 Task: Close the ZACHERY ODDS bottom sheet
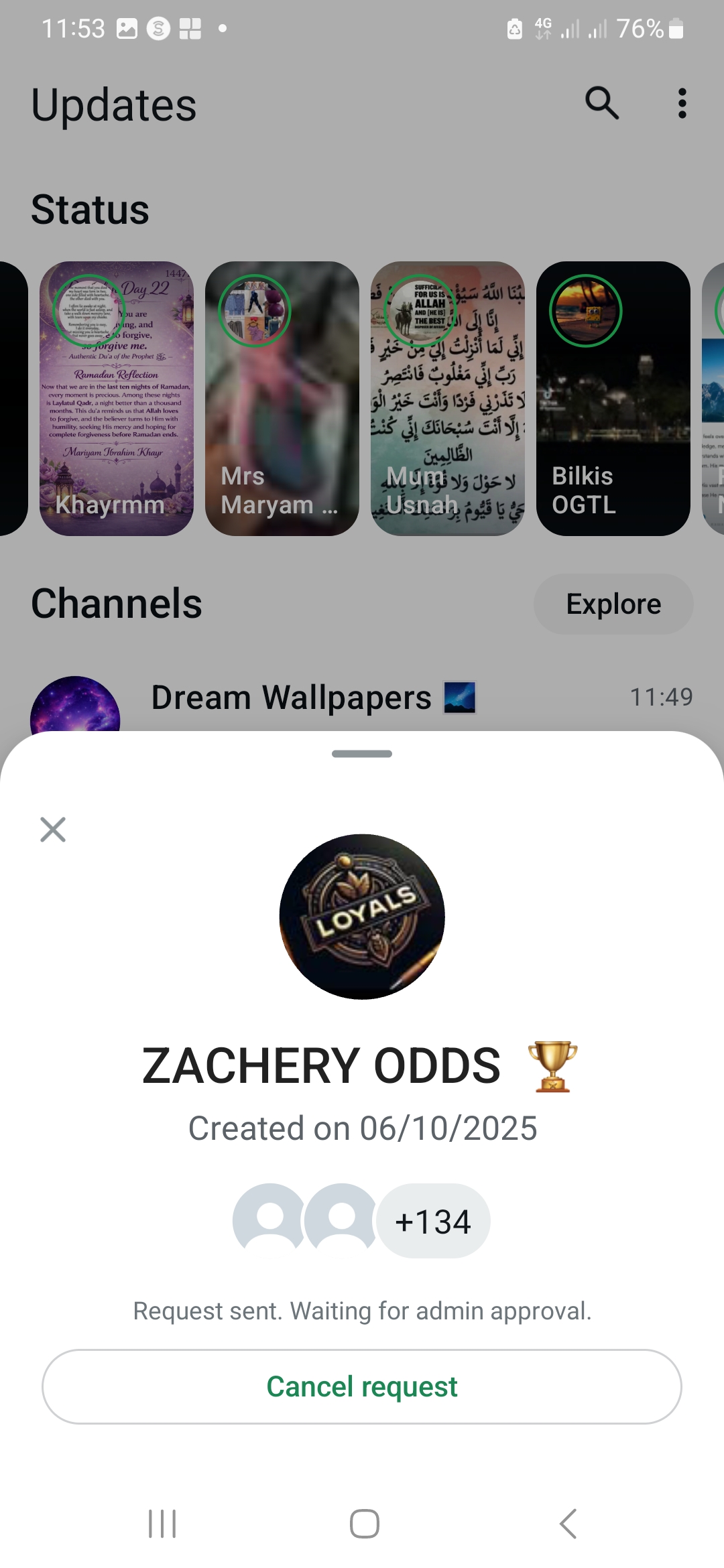coord(53,830)
